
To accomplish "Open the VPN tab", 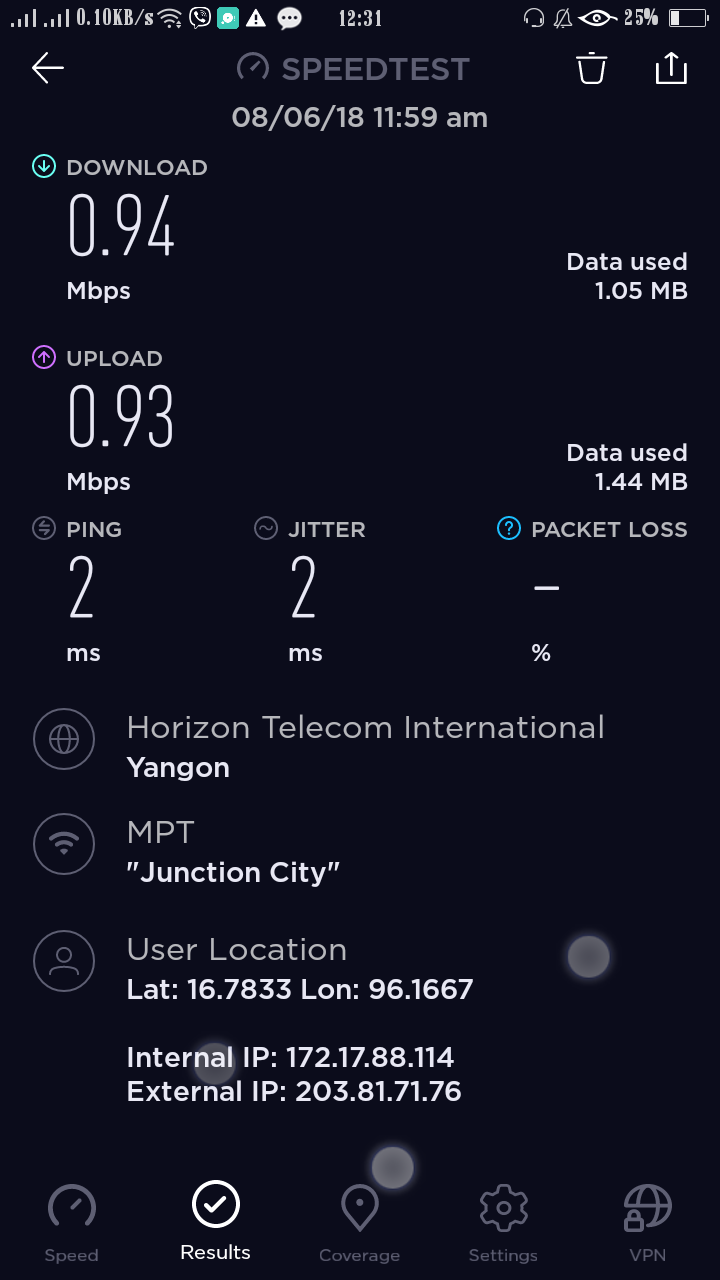I will pyautogui.click(x=647, y=1223).
